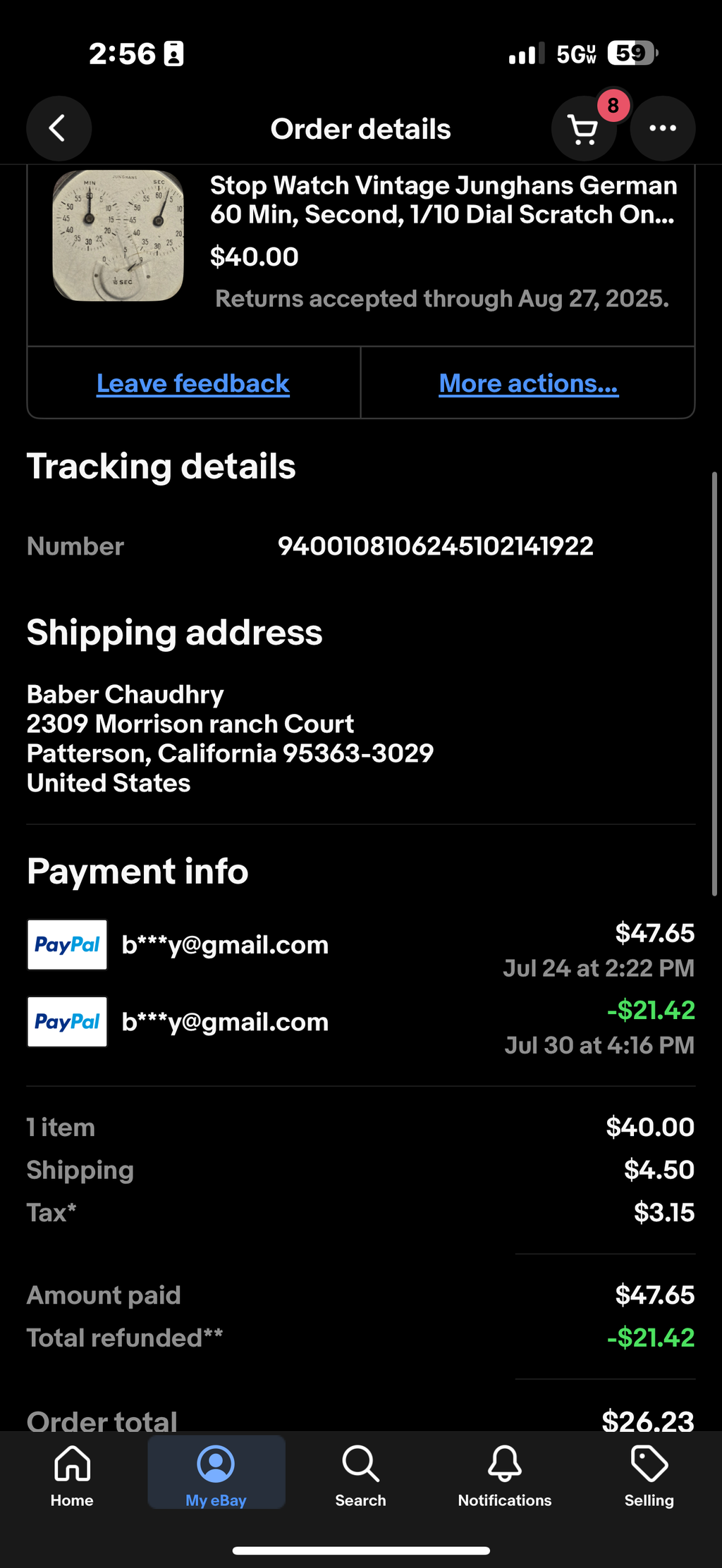The height and width of the screenshot is (1568, 722).
Task: Open the Notifications tab
Action: click(x=505, y=1475)
